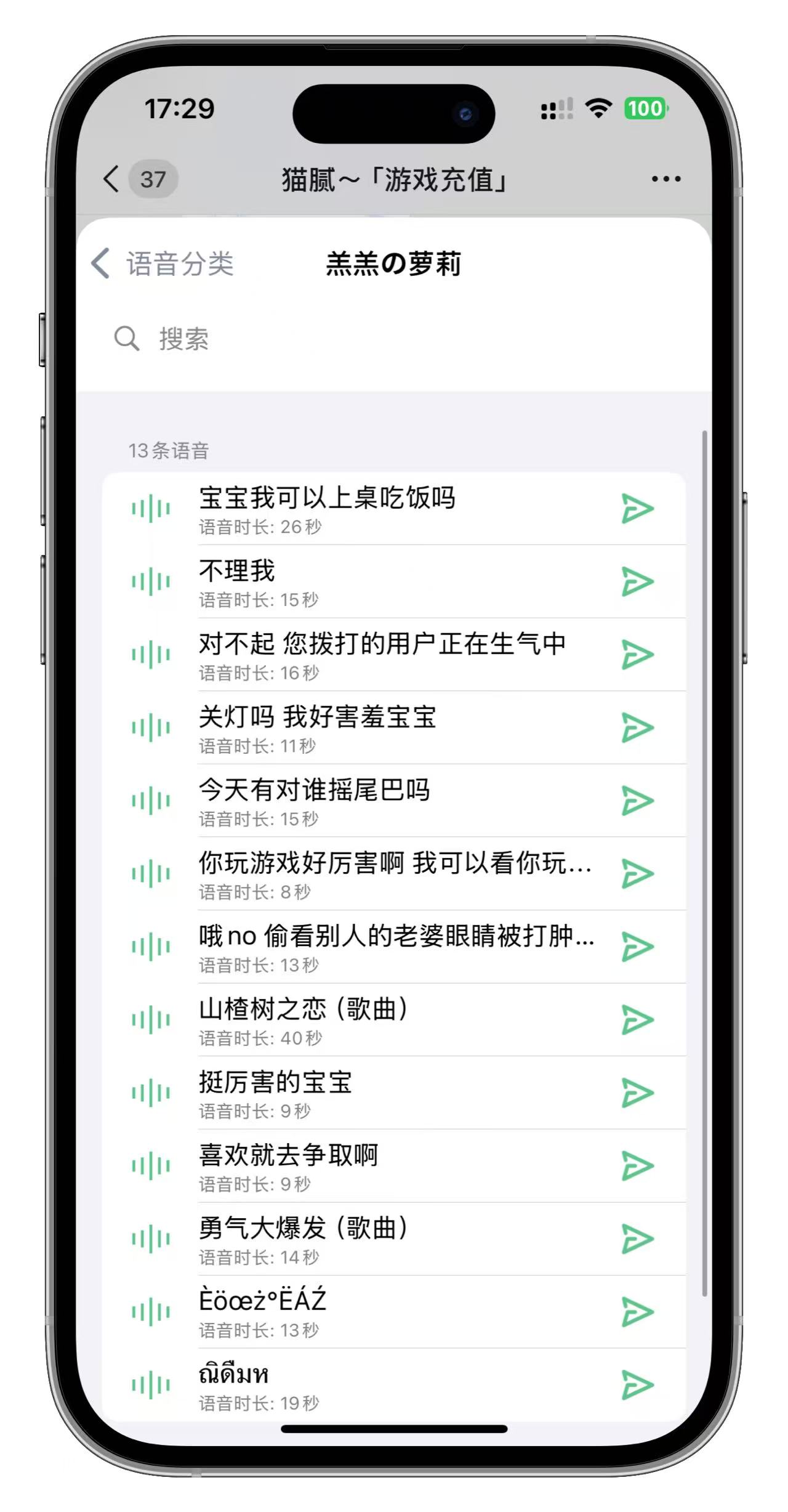Send the 不理我 voice clip

637,582
